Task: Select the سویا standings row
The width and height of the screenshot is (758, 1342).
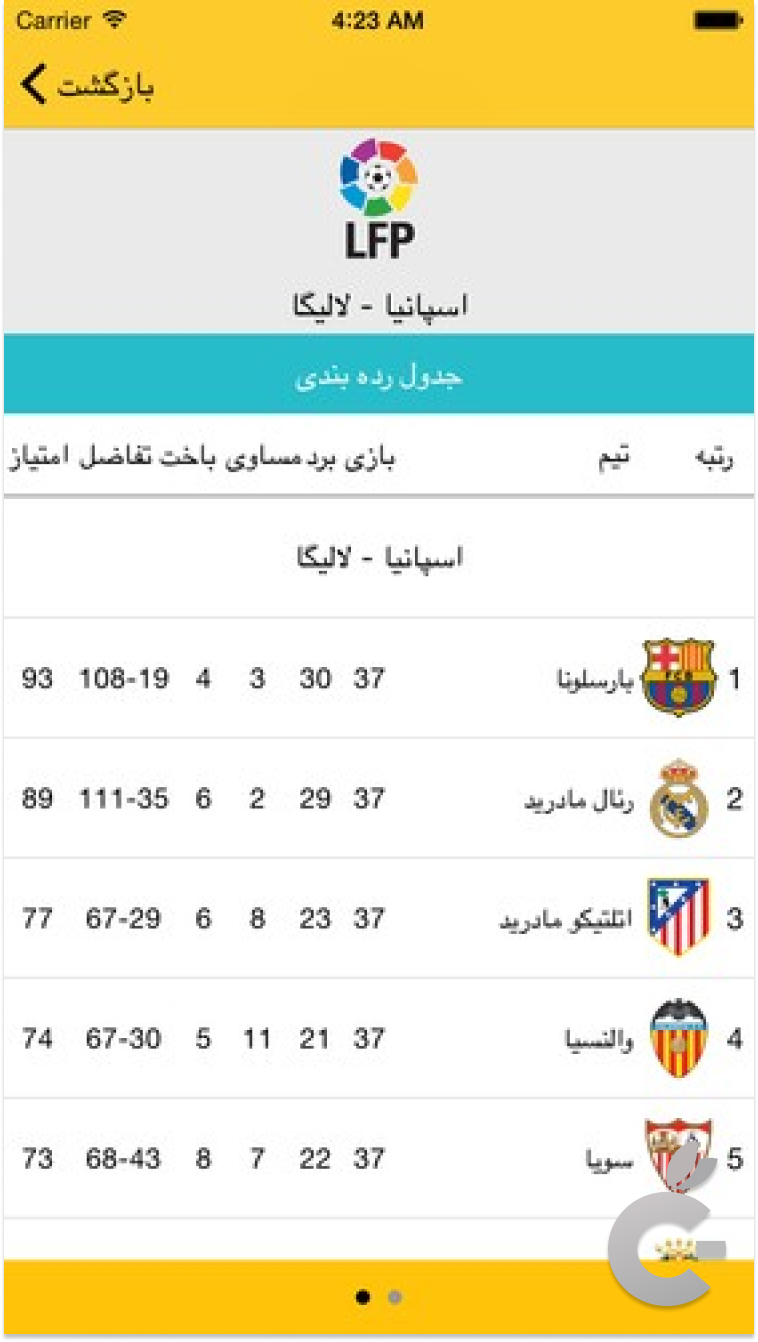Action: pos(380,1157)
